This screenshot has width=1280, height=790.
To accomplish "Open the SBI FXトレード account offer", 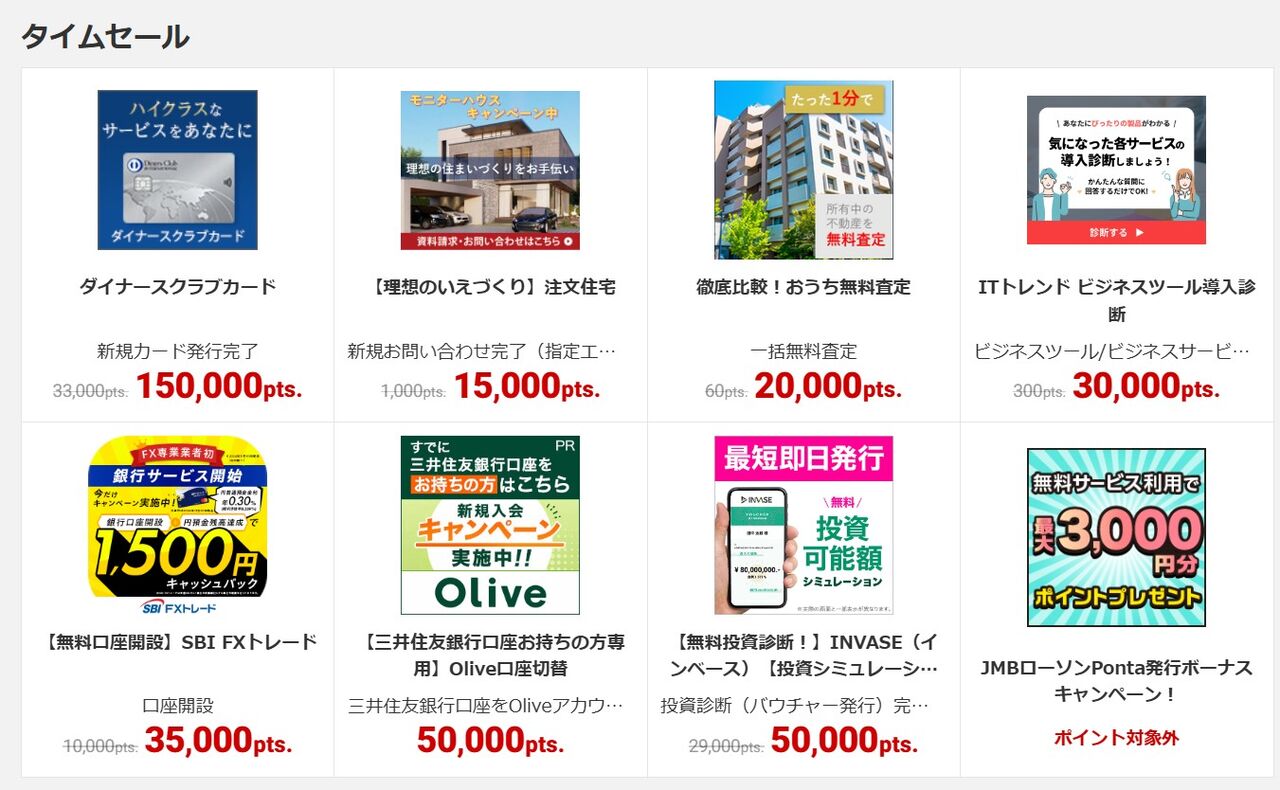I will point(177,600).
